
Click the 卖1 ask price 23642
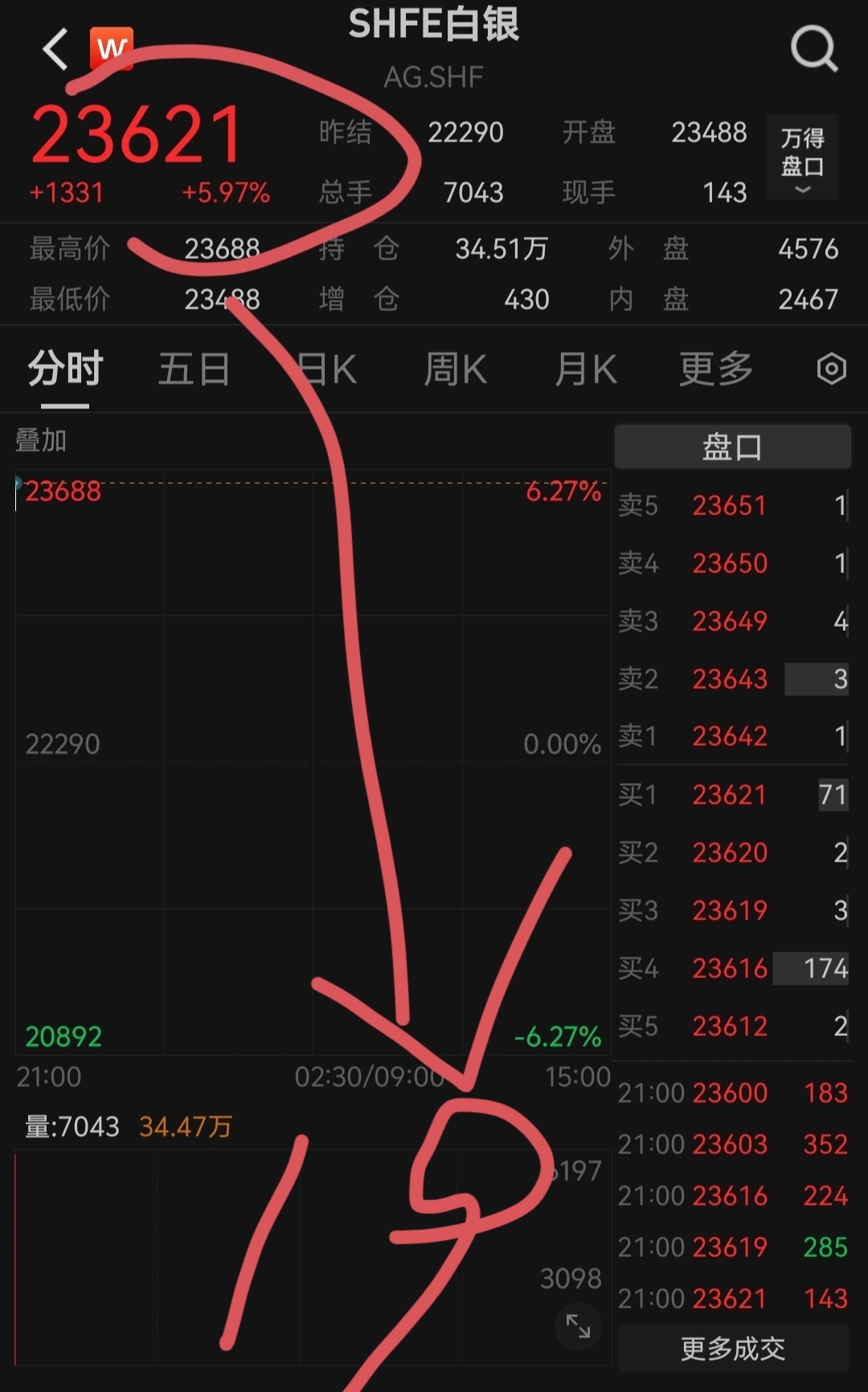729,736
